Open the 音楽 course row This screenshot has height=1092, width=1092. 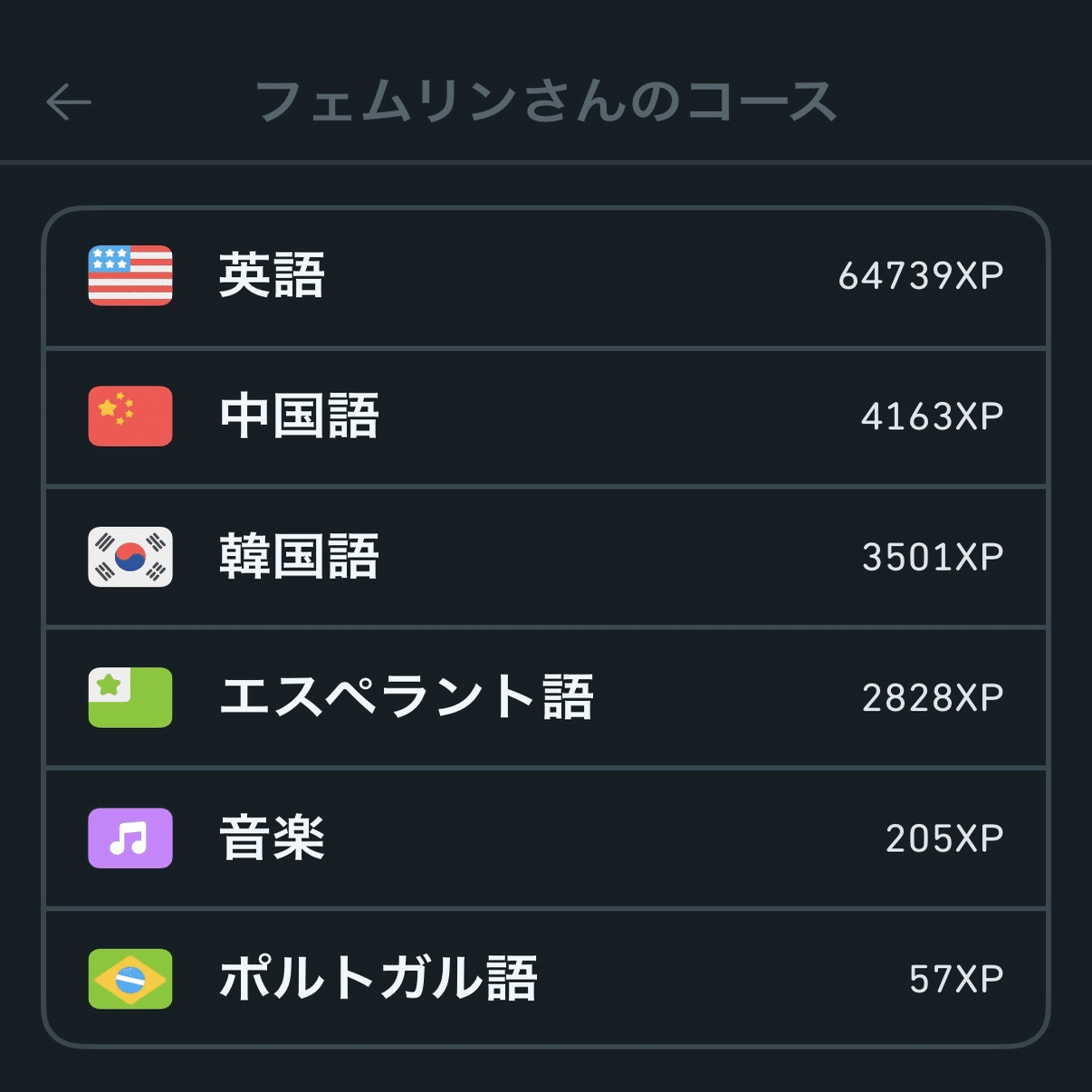[545, 838]
